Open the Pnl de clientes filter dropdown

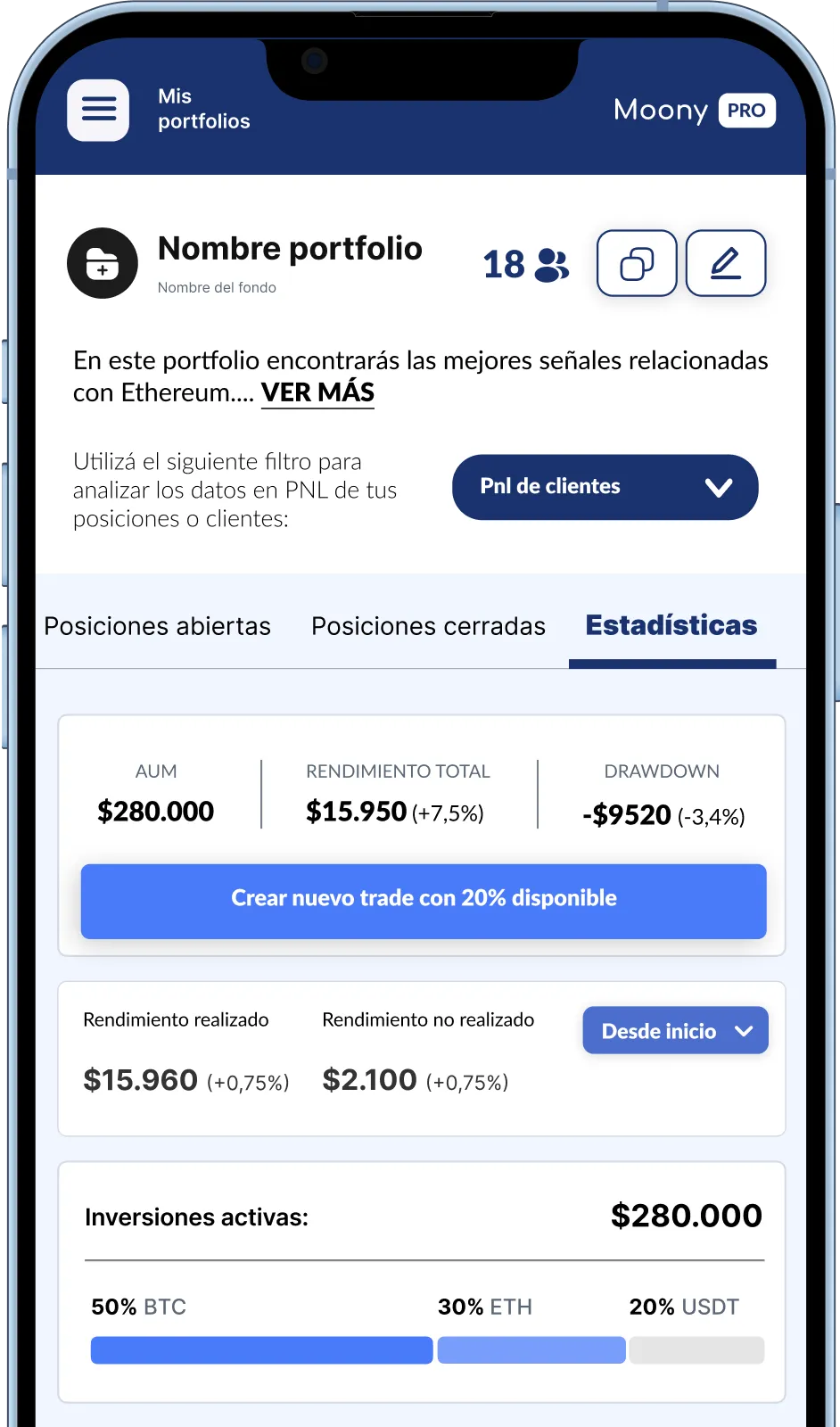click(604, 487)
